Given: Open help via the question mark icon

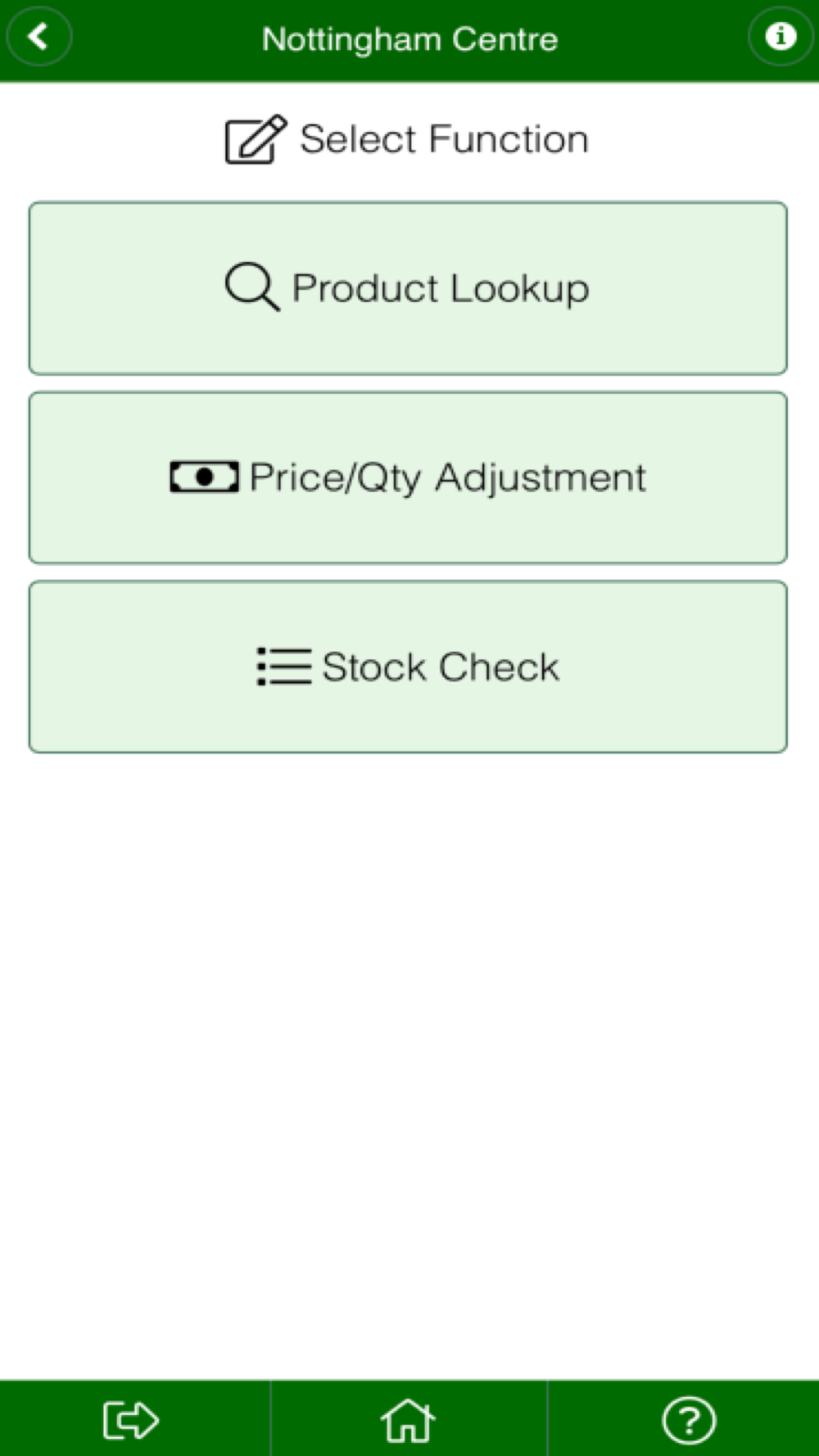Looking at the screenshot, I should 689,1420.
